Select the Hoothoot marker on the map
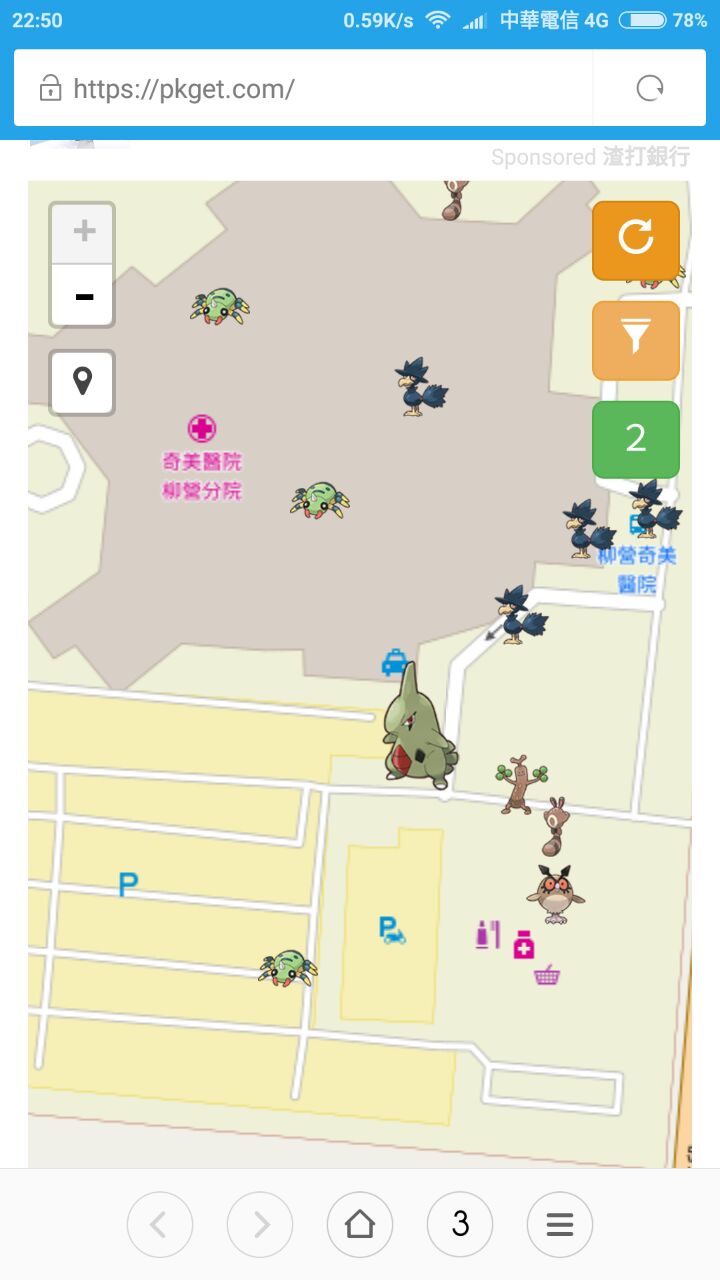This screenshot has height=1280, width=720. coord(553,893)
